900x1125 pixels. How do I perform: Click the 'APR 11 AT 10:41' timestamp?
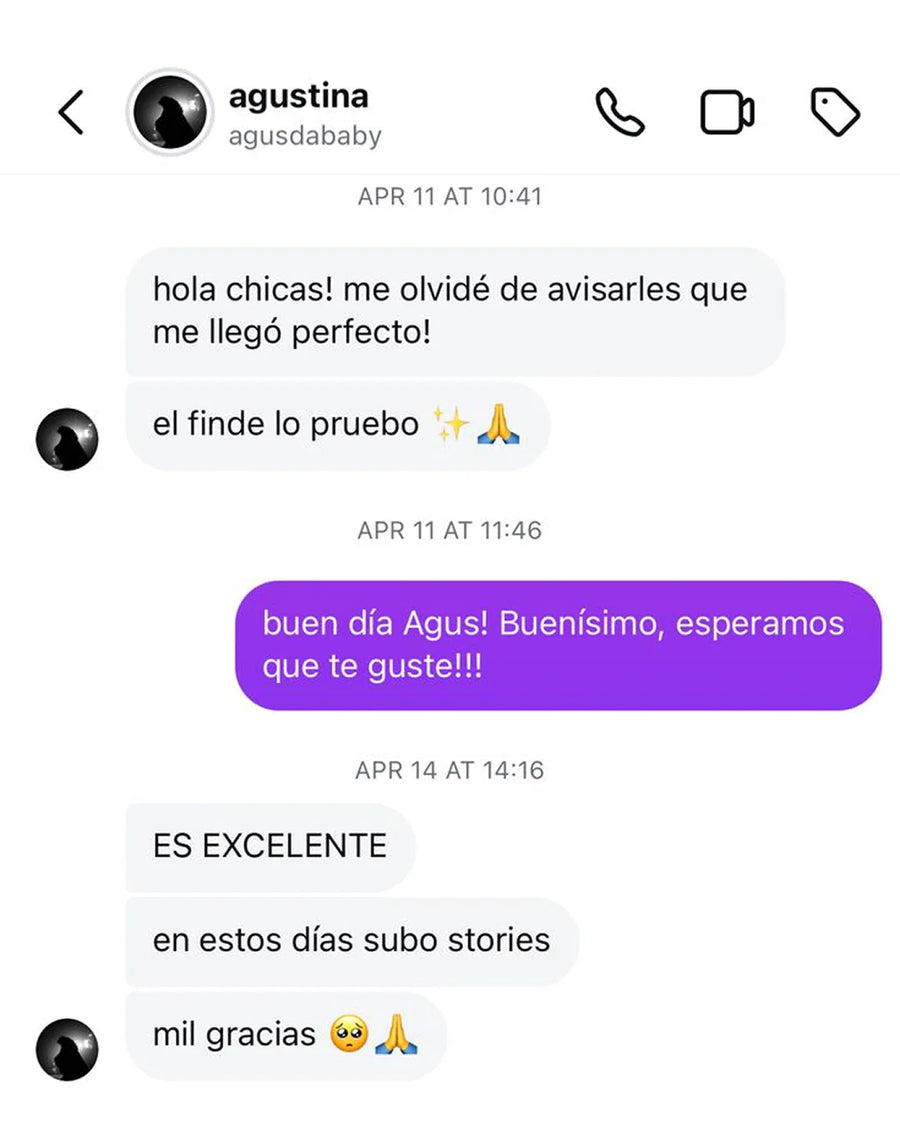[x=449, y=196]
